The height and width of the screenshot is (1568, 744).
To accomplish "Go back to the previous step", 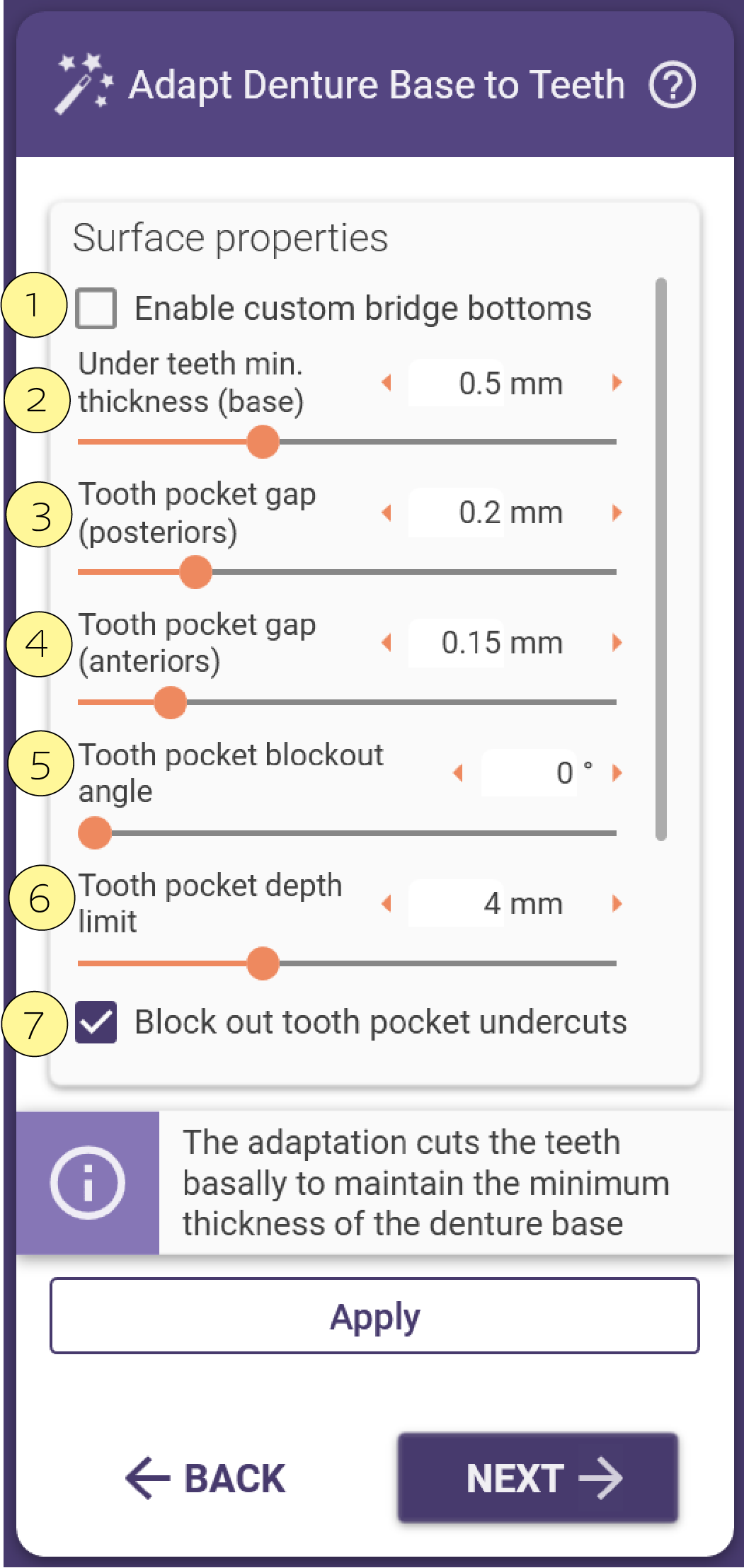I will point(206,1478).
